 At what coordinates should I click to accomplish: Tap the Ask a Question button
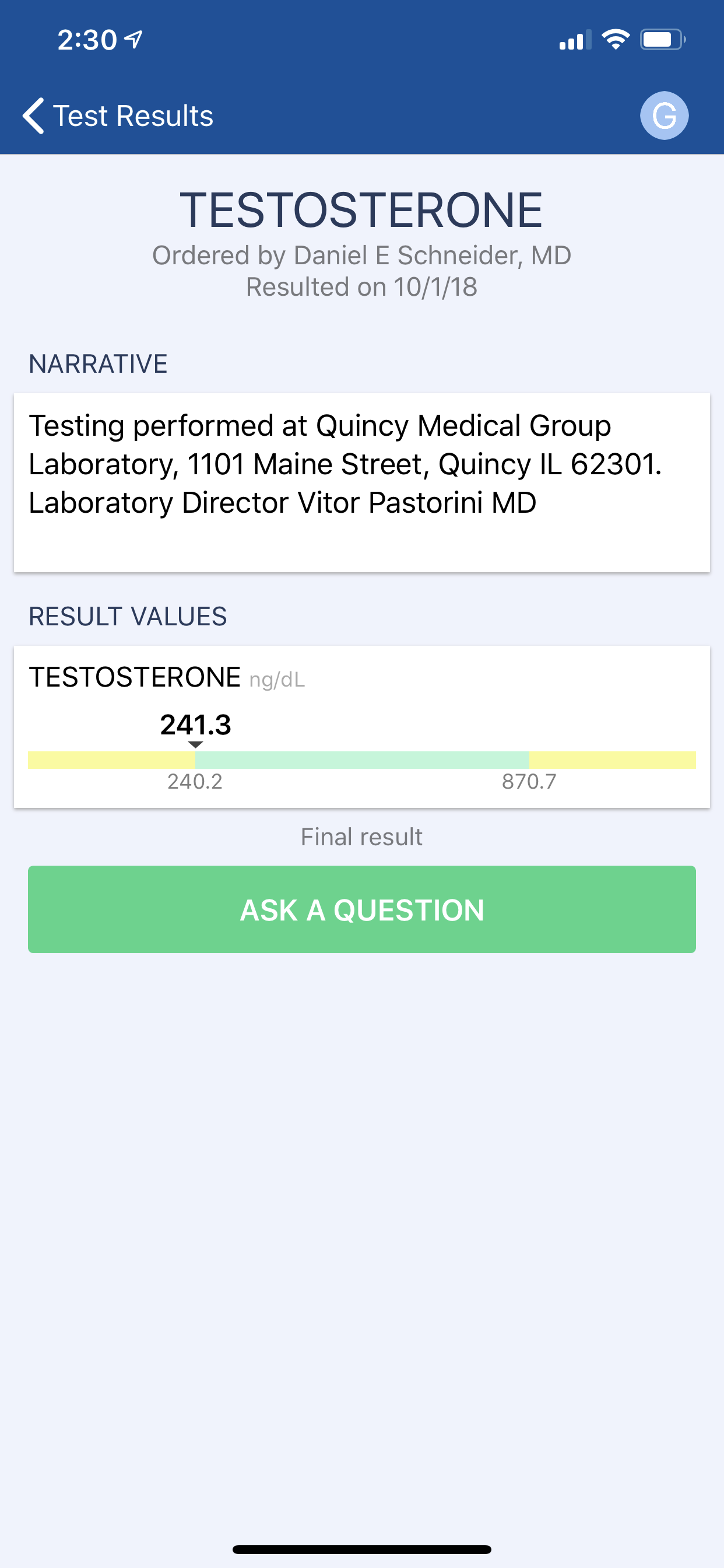361,909
